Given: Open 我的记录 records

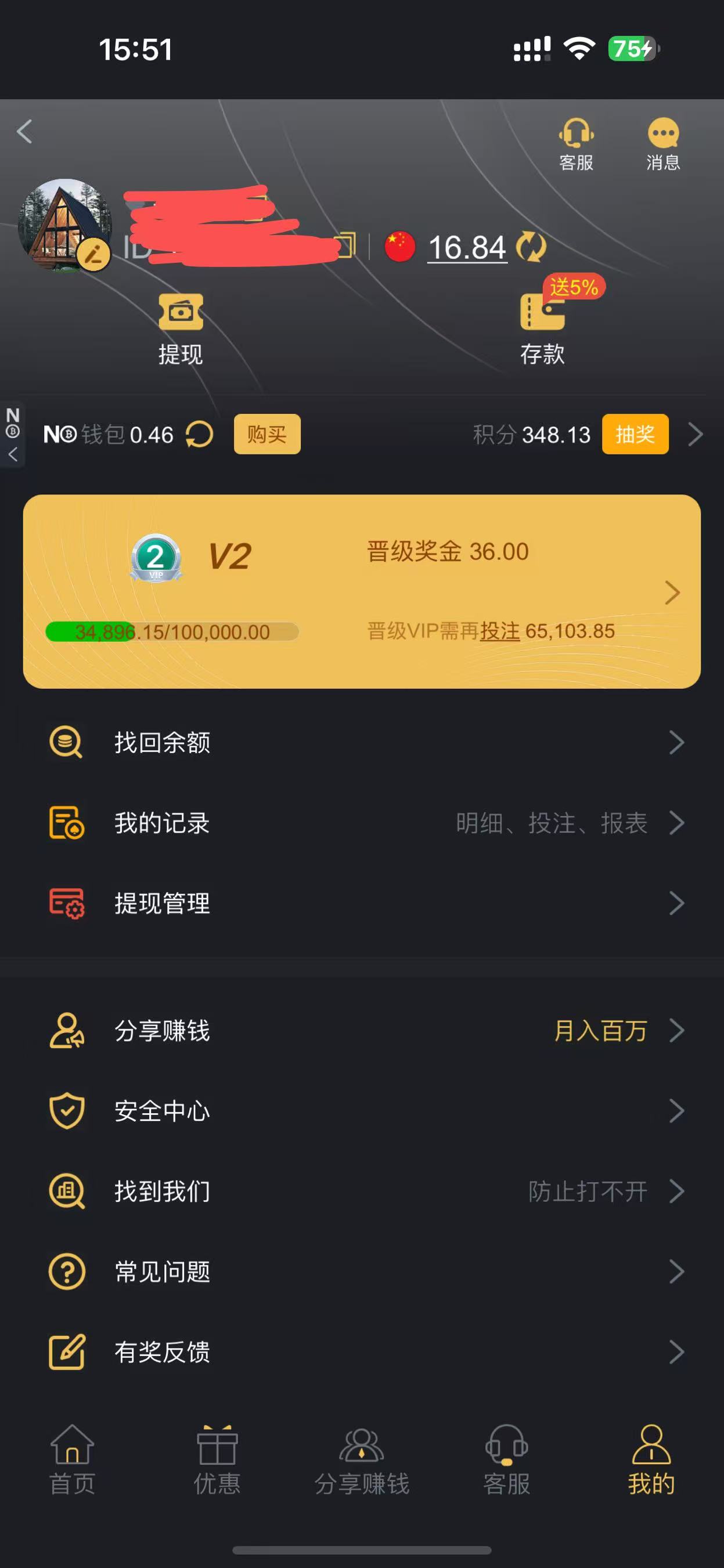Looking at the screenshot, I should point(362,823).
